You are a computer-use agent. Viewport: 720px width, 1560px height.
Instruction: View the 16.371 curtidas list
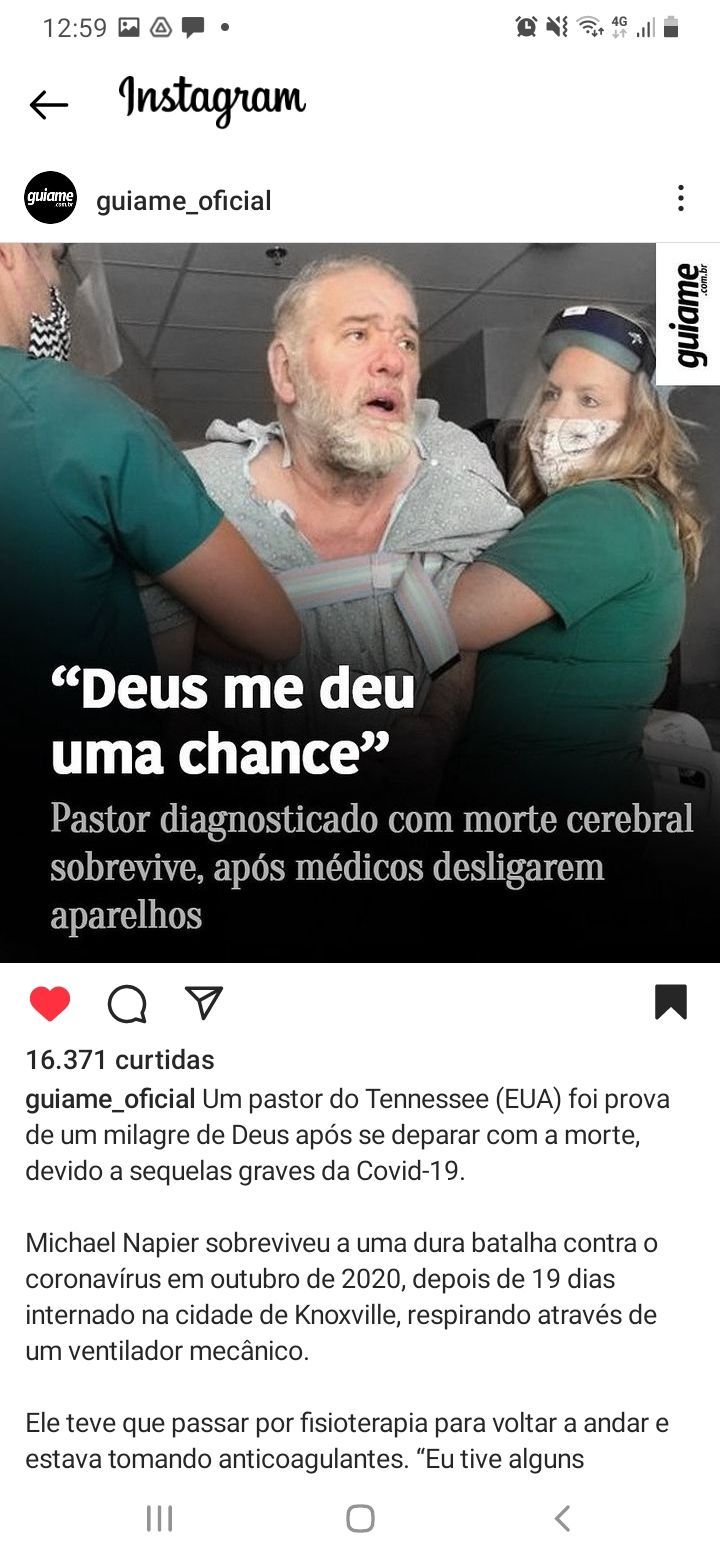[120, 1059]
